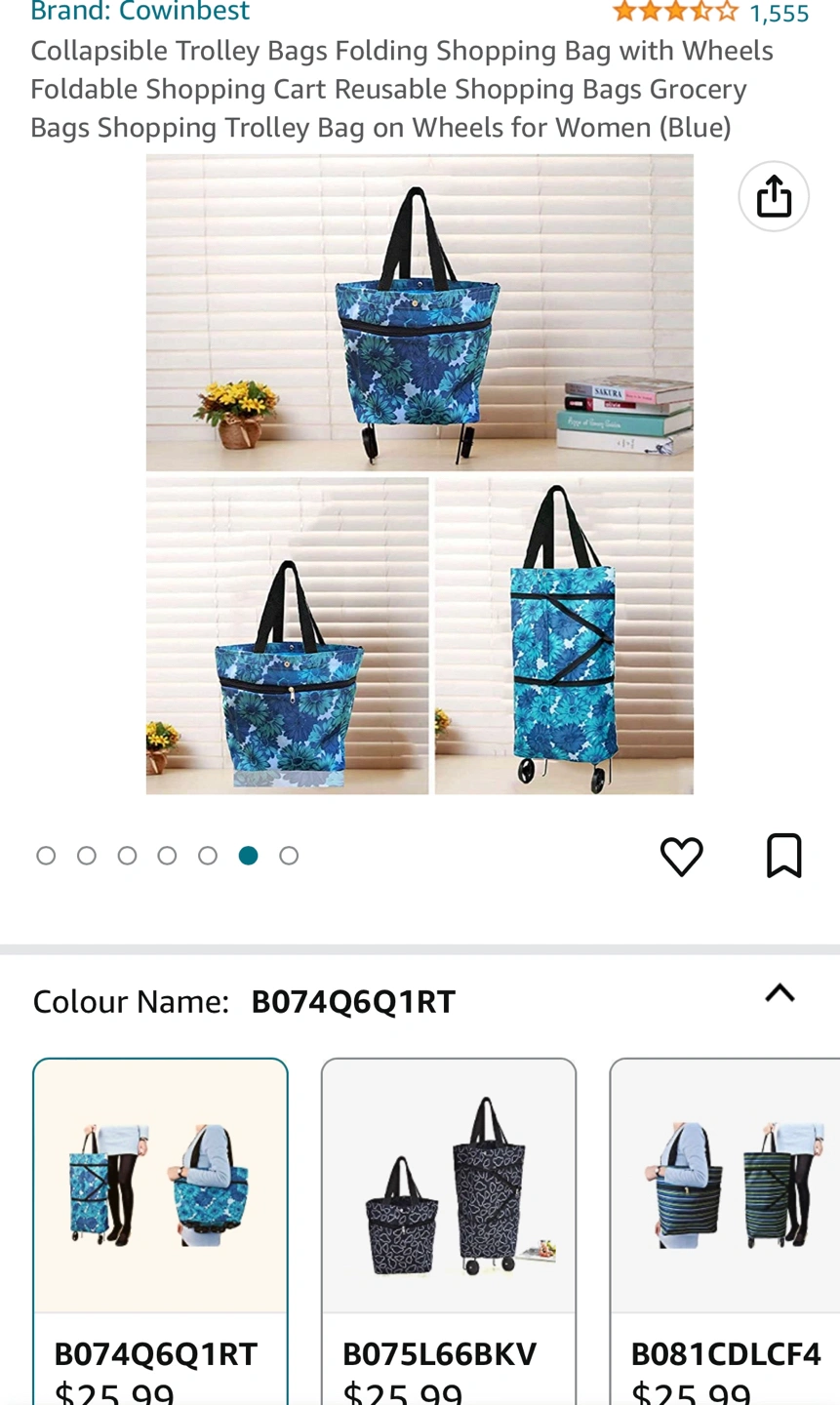Select colour option B074Q6Q1RT
Image resolution: width=840 pixels, height=1405 pixels.
tap(160, 1229)
